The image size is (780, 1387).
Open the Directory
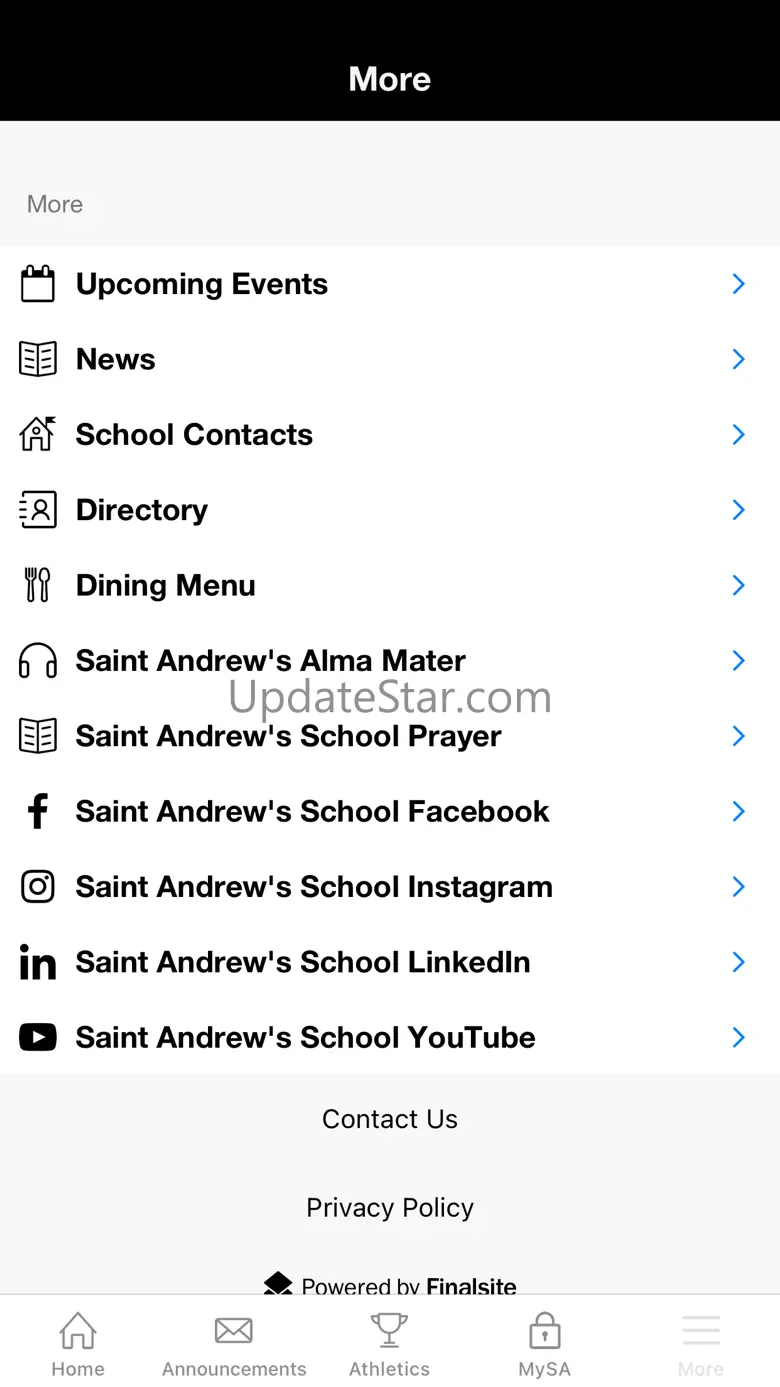389,510
